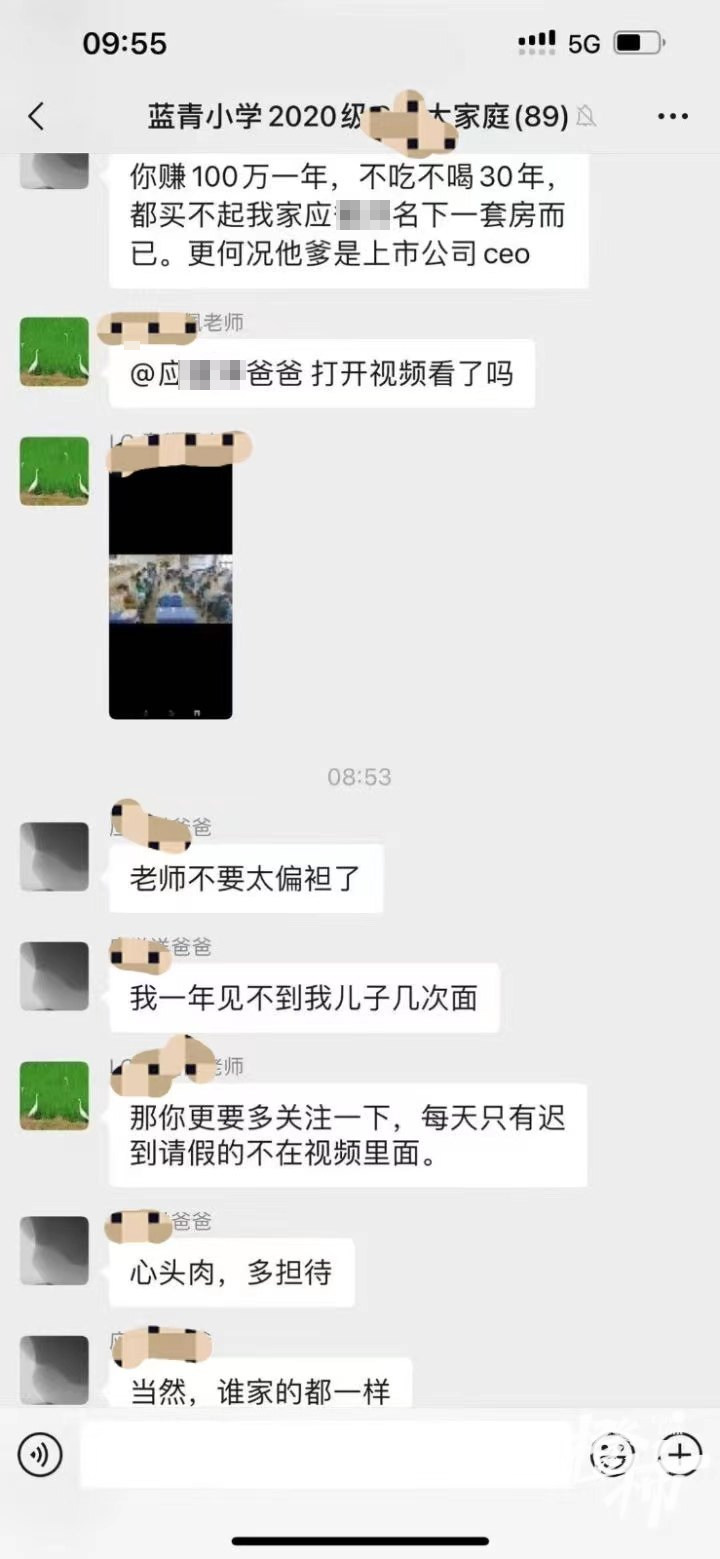View the profile beside "老师不要太偏袒了"
Image resolution: width=720 pixels, height=1559 pixels.
pos(55,857)
